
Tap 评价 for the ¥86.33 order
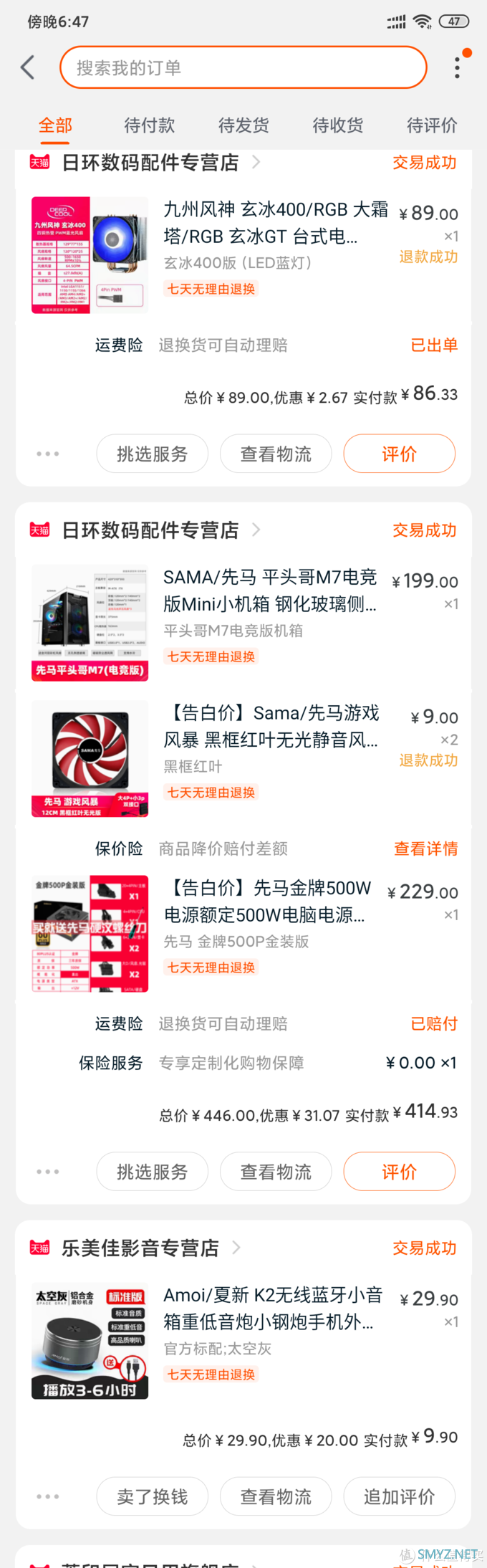[x=399, y=454]
